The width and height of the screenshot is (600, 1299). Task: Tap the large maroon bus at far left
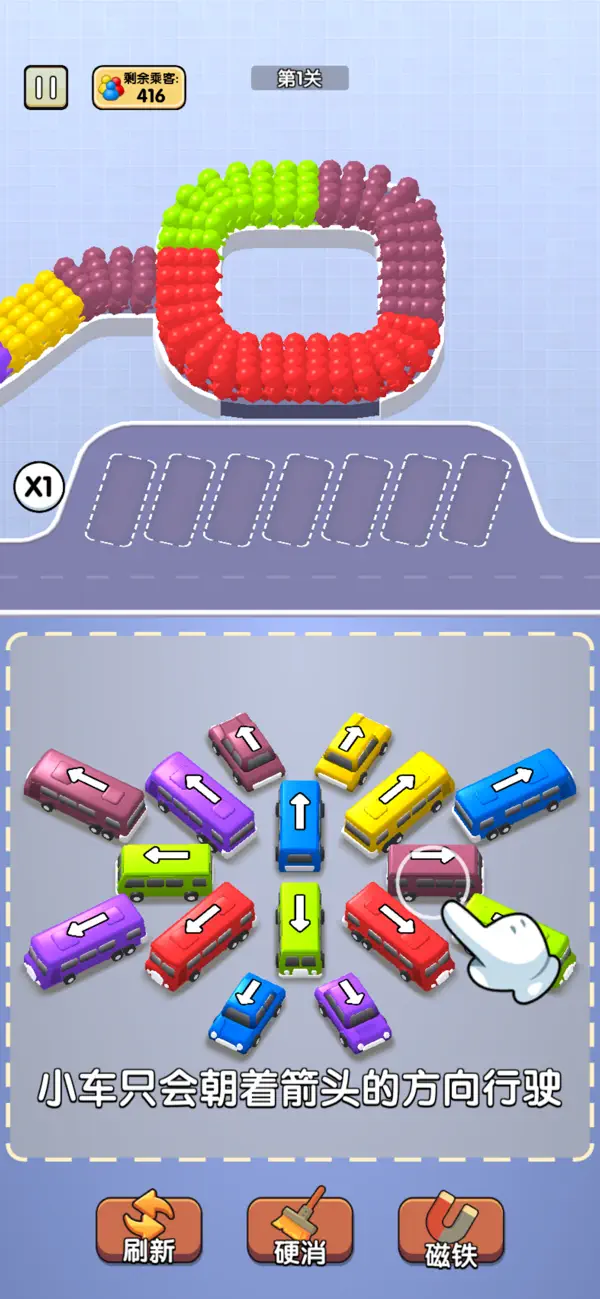(85, 792)
